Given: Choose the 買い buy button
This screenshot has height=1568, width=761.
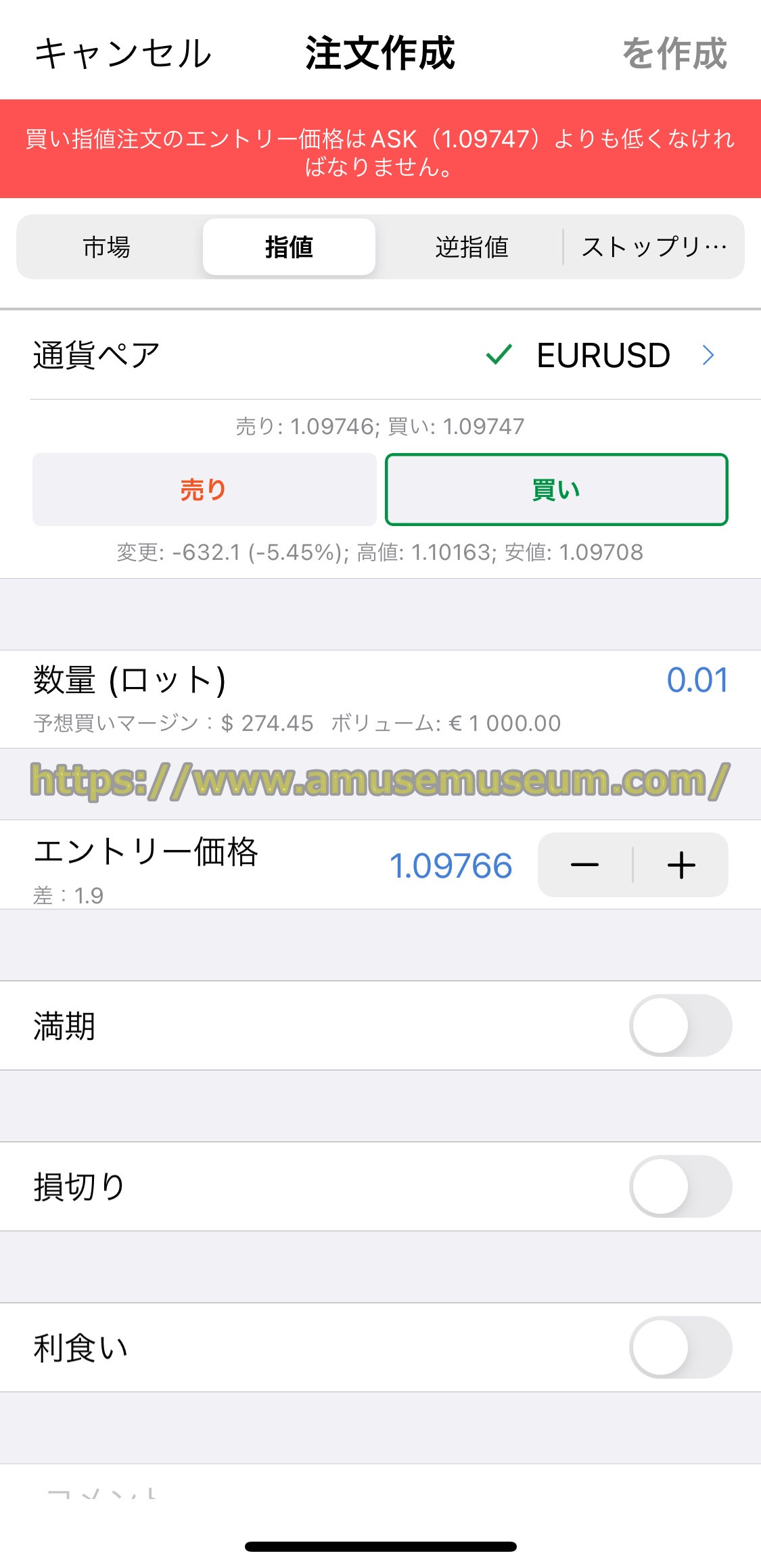Looking at the screenshot, I should (x=556, y=490).
